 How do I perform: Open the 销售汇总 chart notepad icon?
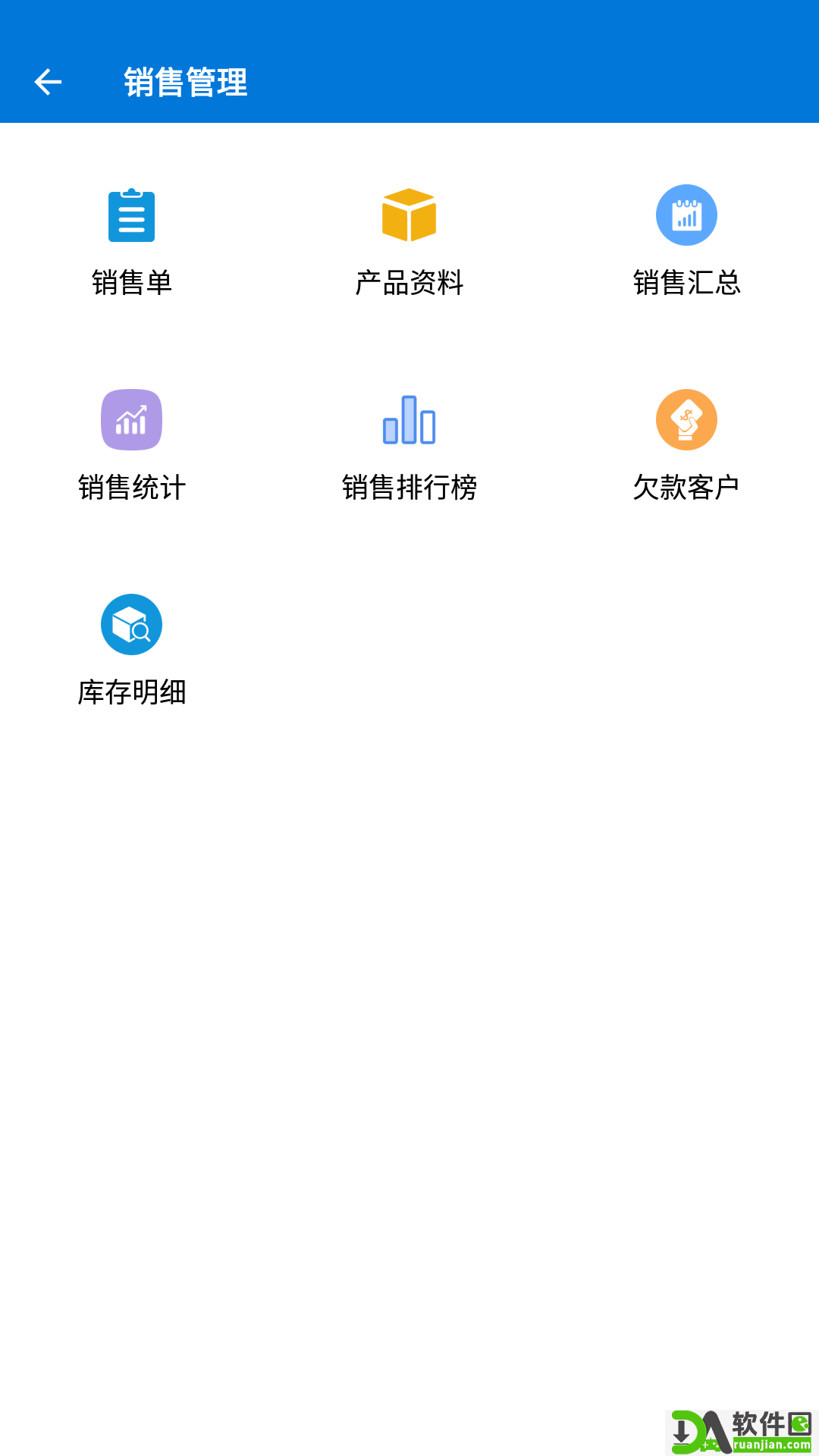[686, 215]
